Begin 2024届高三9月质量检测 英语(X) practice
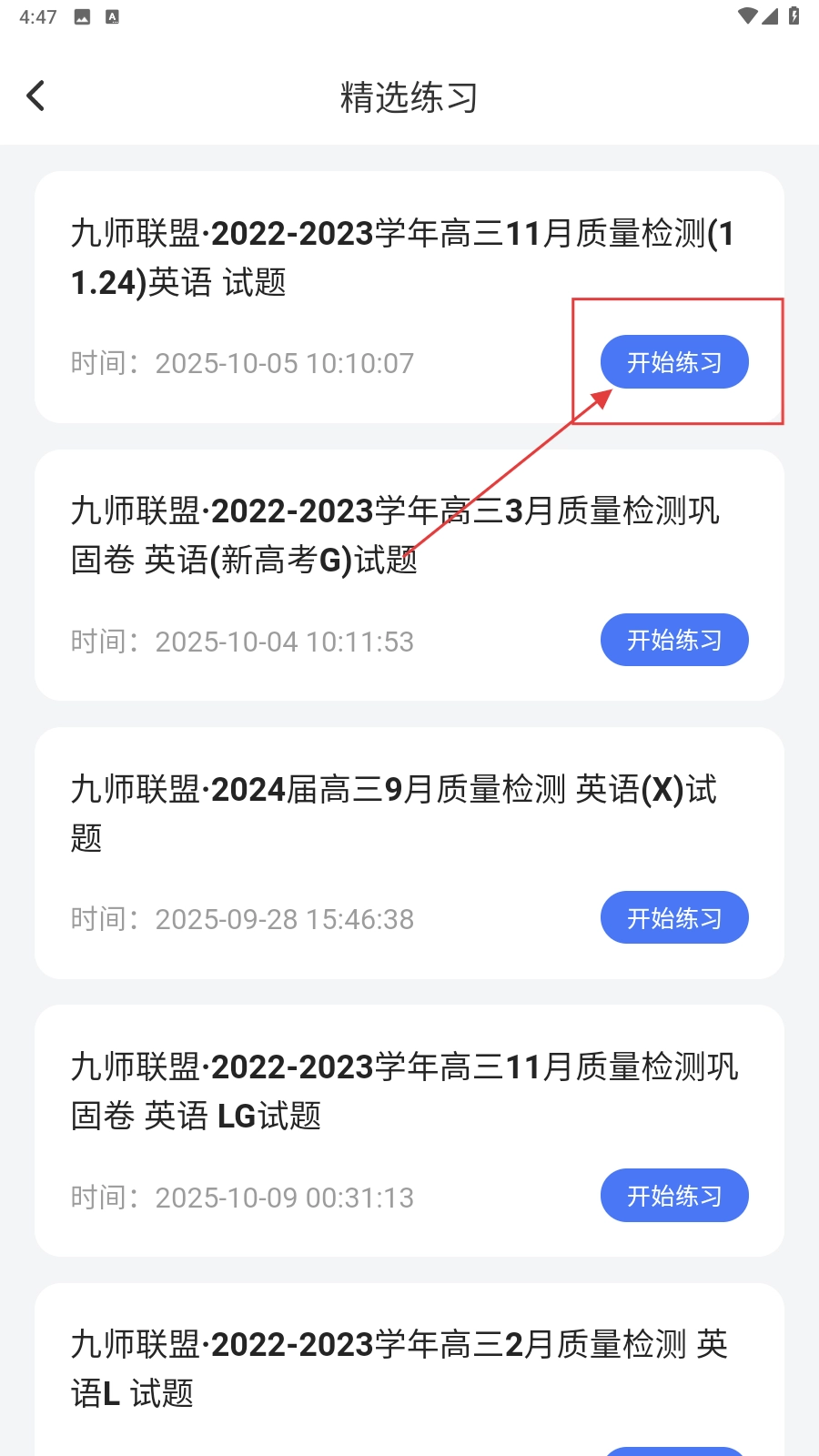819x1456 pixels. tap(673, 917)
